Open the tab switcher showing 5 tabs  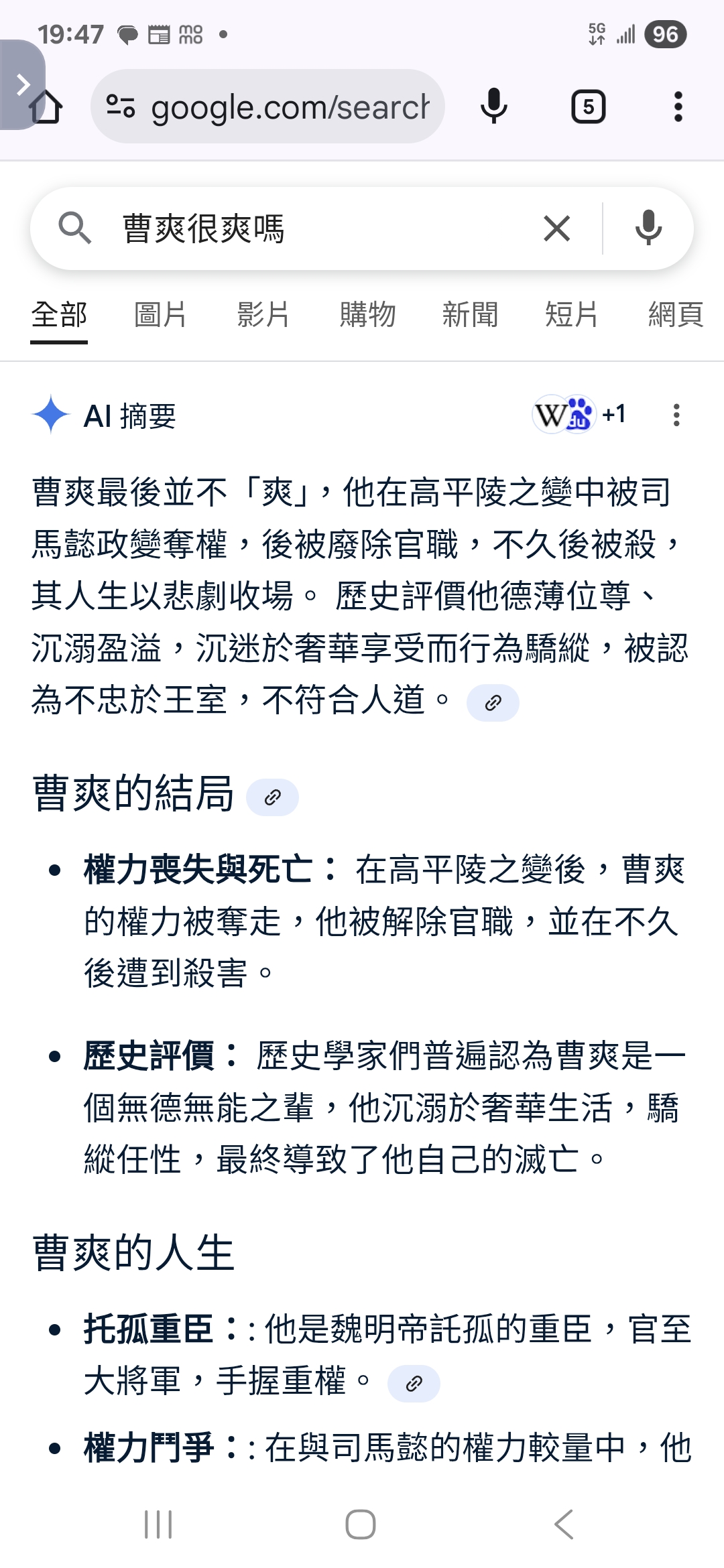point(588,107)
